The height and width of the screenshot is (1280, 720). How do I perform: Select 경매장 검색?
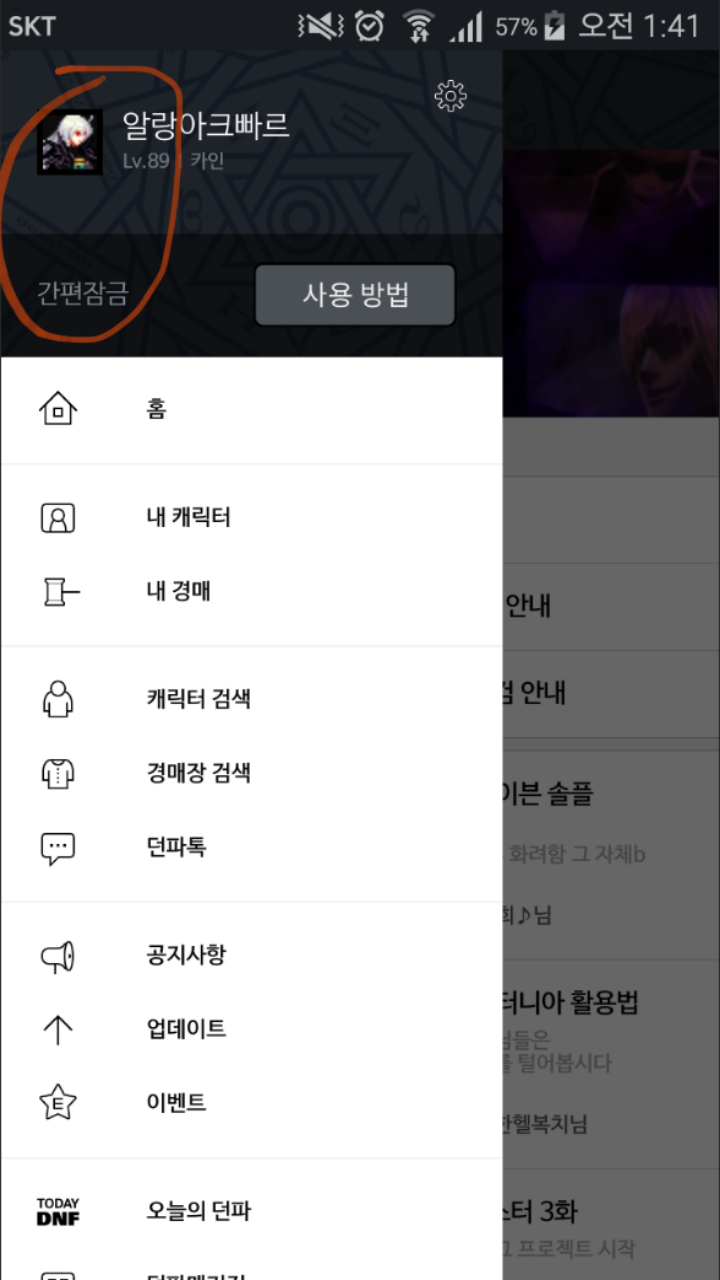[x=251, y=773]
